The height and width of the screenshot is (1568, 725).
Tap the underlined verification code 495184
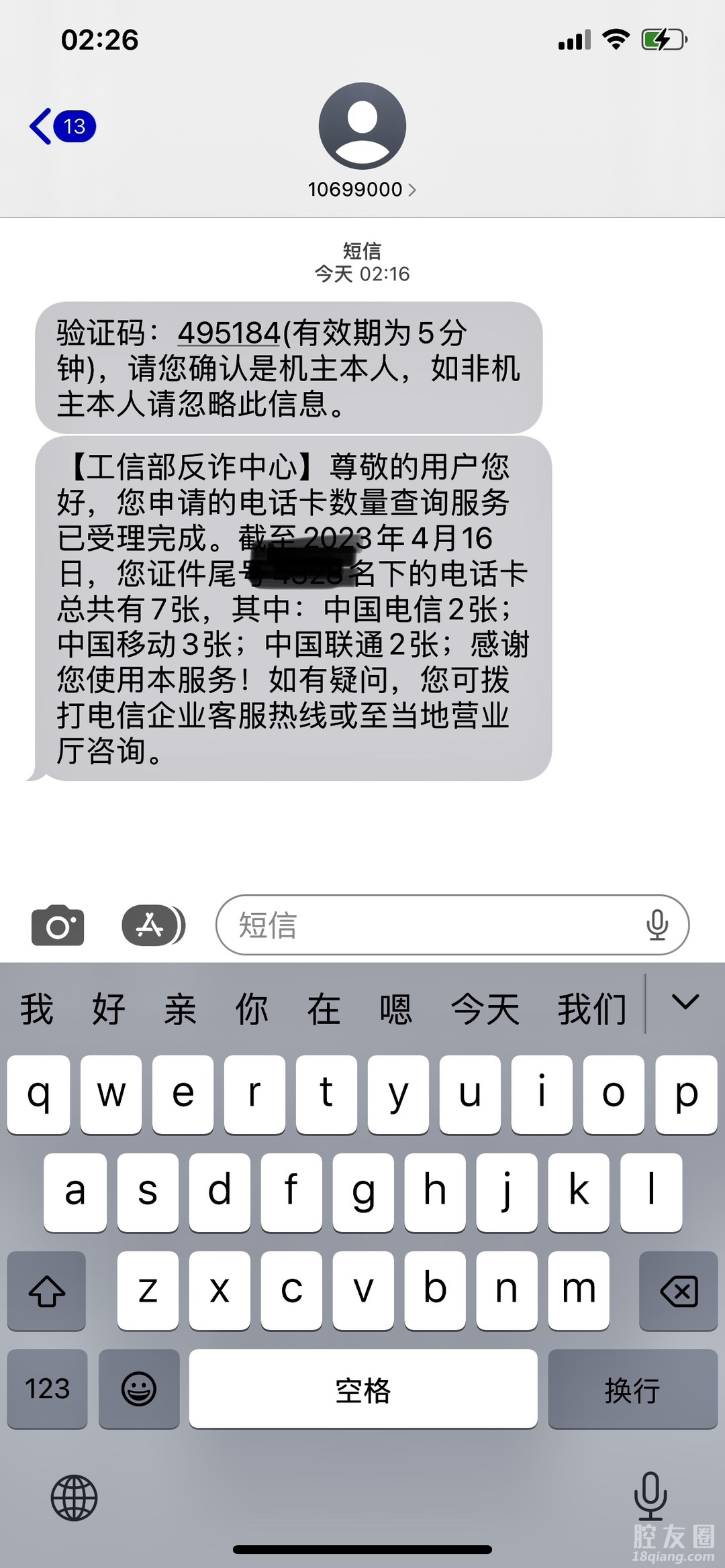[x=229, y=333]
